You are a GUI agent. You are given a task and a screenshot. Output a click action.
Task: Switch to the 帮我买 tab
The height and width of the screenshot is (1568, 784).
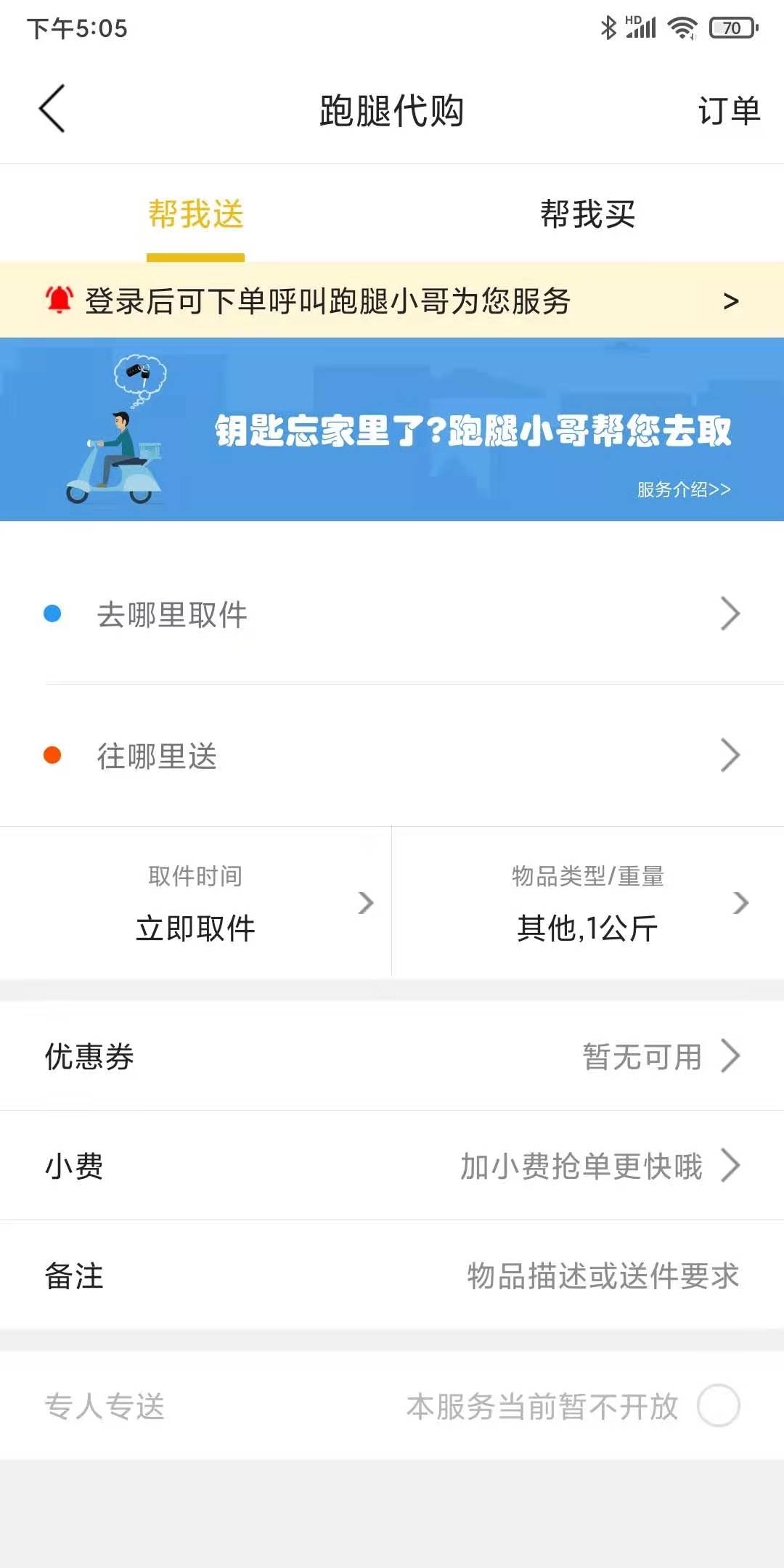587,215
